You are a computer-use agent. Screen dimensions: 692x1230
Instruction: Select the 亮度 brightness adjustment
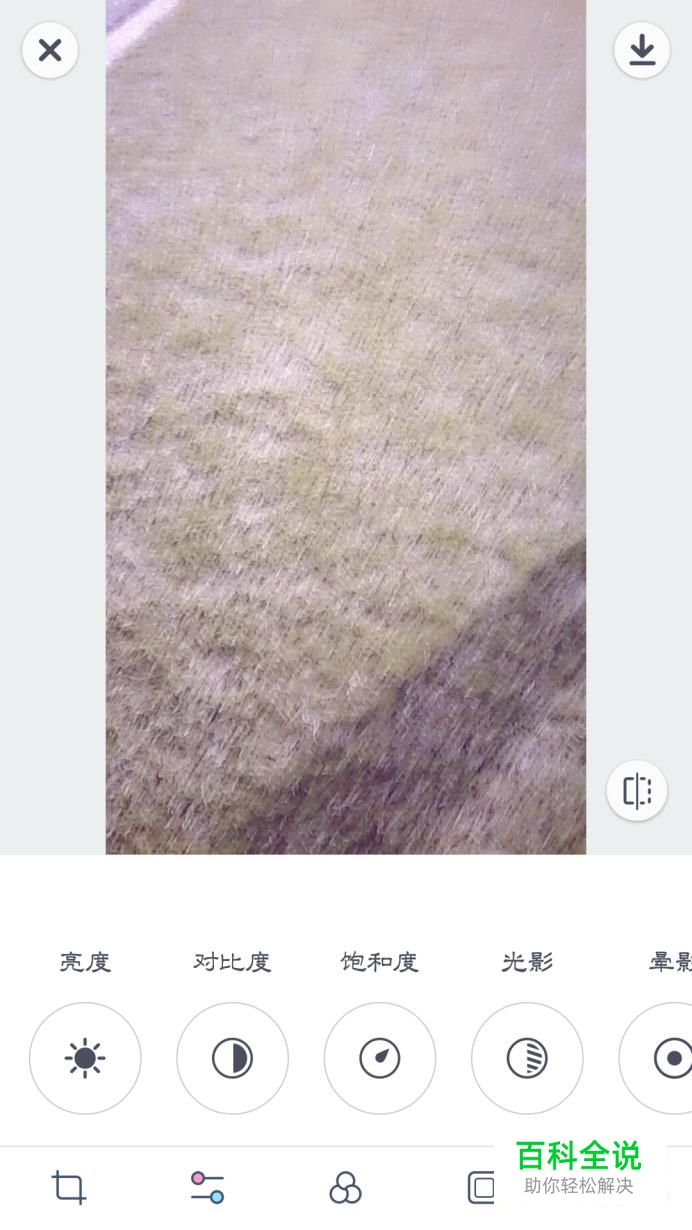[x=85, y=1058]
